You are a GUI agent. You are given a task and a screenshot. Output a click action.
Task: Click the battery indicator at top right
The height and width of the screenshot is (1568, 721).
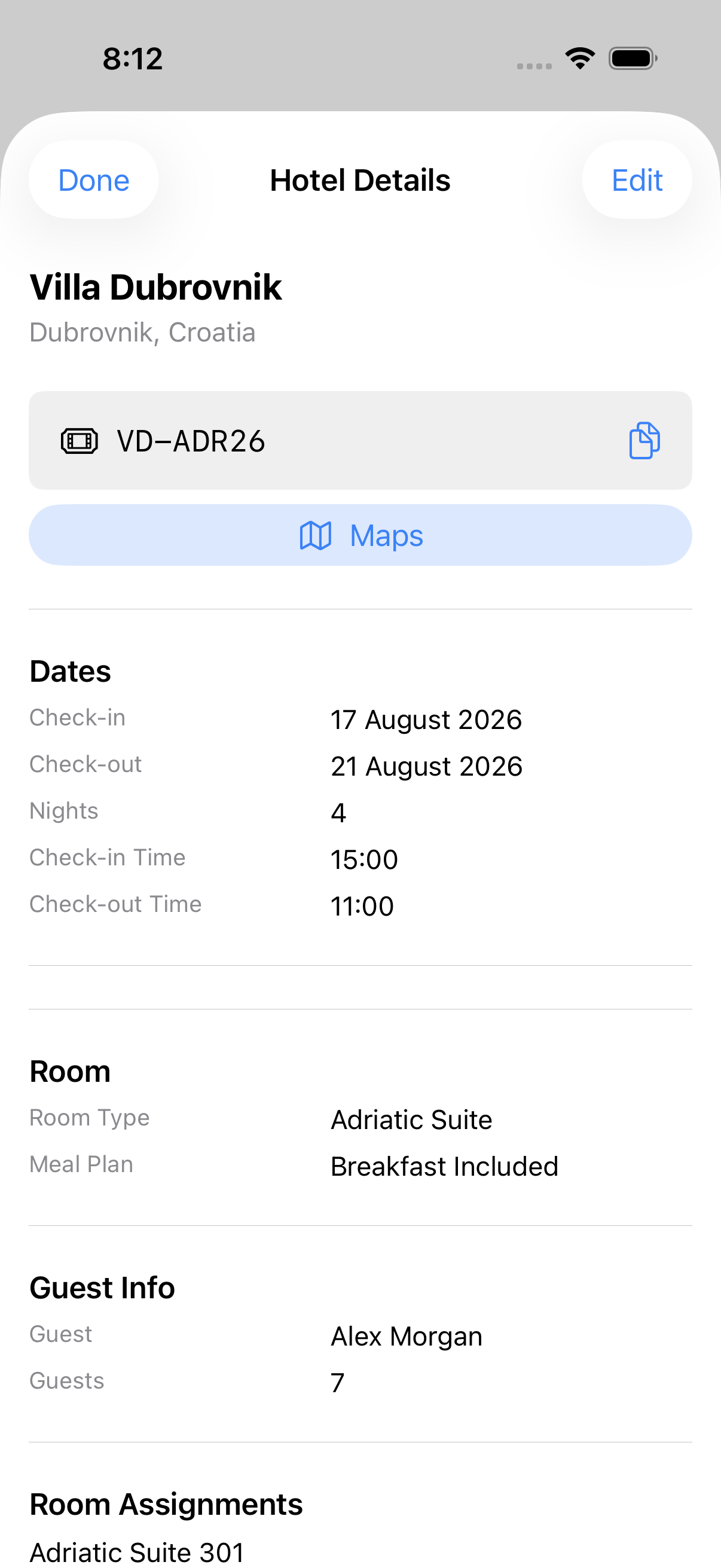[631, 58]
